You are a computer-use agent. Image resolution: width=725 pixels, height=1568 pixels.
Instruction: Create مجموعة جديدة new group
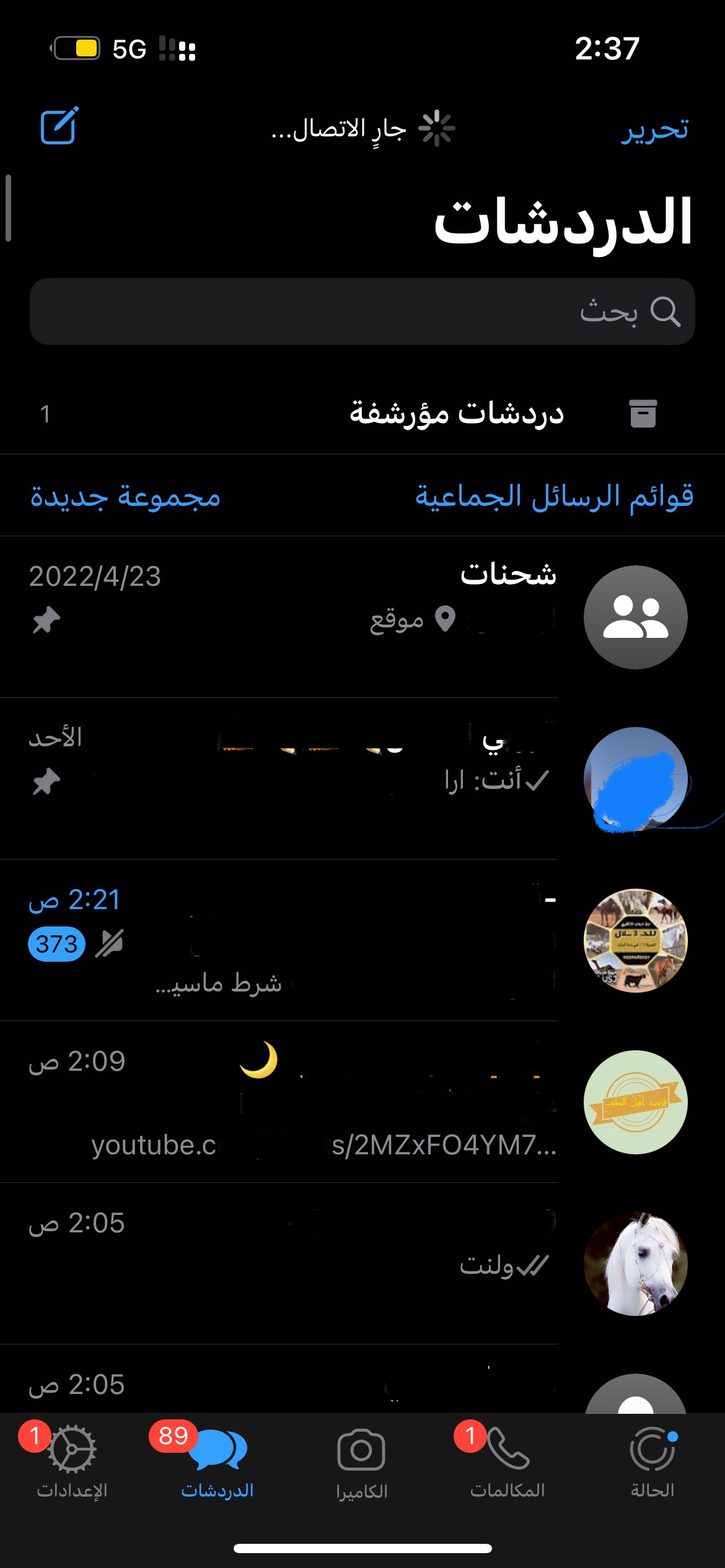125,497
